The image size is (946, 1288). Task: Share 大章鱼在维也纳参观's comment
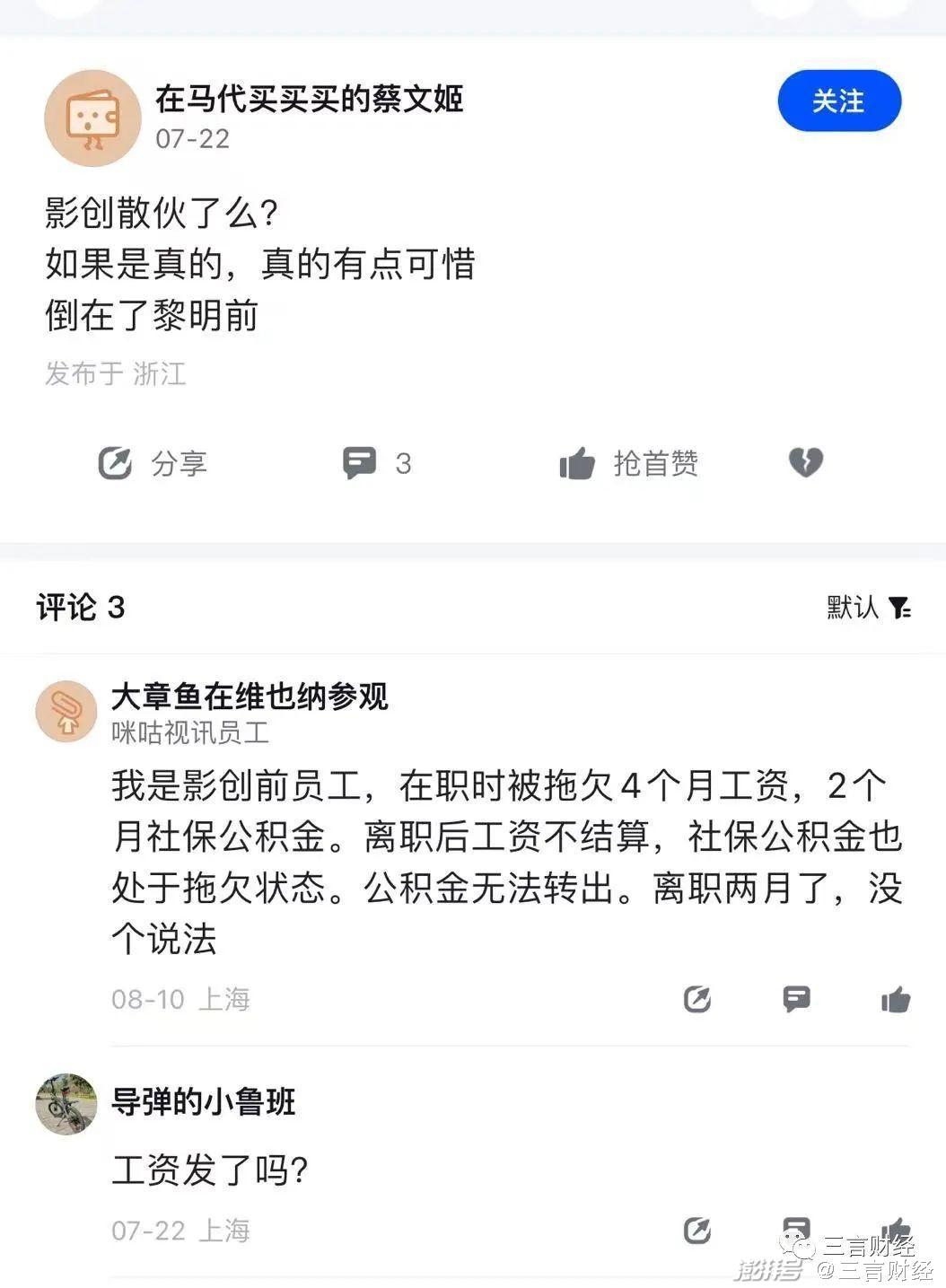pos(696,999)
